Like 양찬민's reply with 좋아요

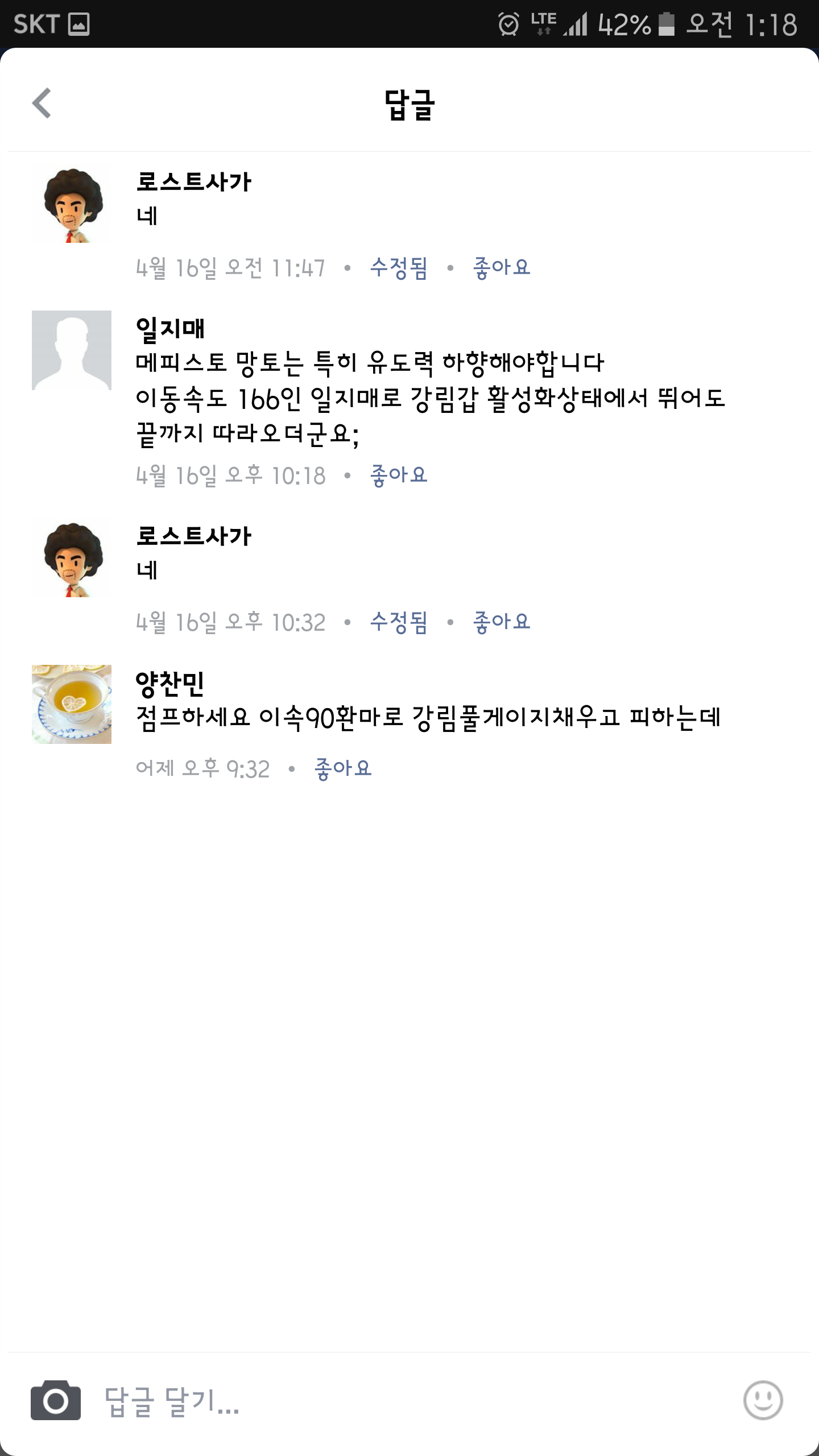coord(343,768)
